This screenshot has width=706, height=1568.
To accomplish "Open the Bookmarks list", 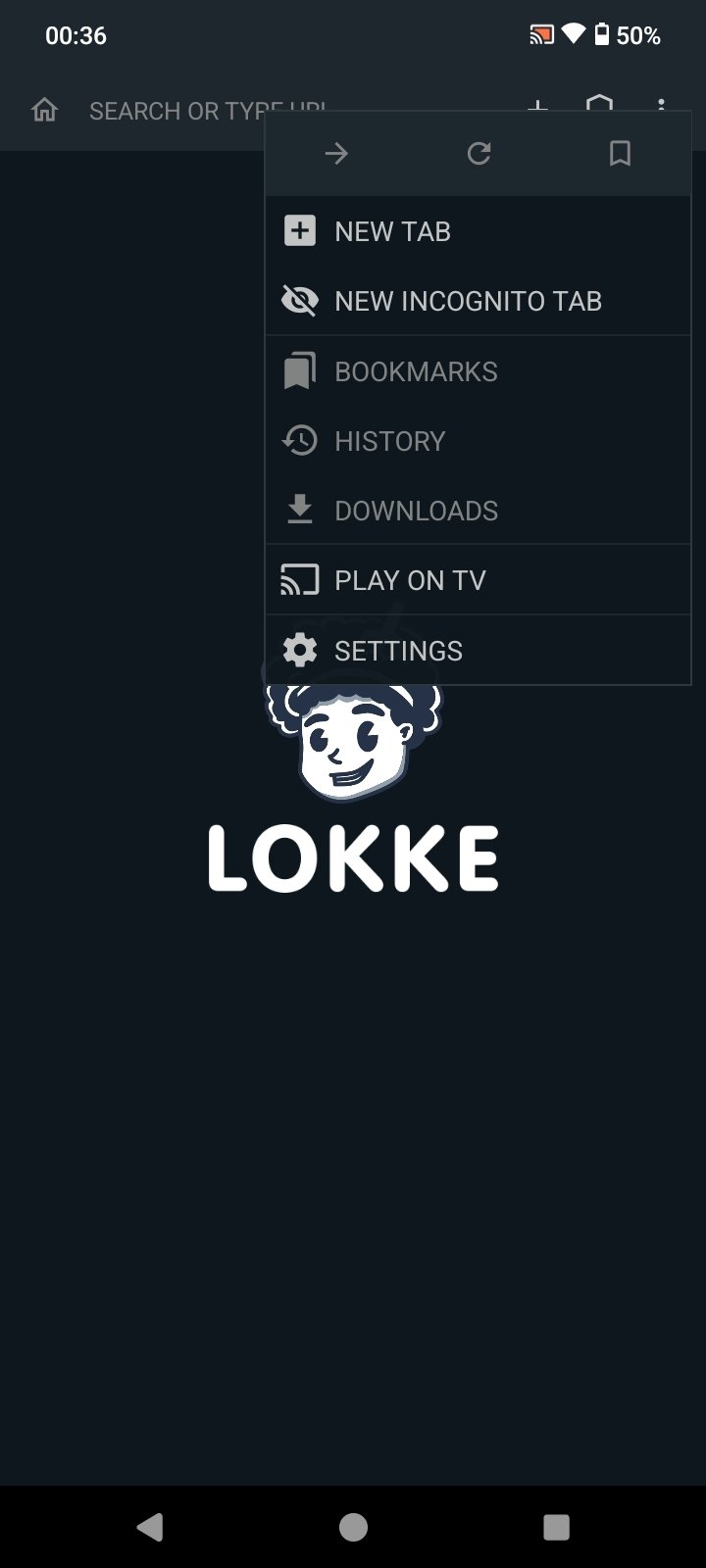I will [x=416, y=371].
